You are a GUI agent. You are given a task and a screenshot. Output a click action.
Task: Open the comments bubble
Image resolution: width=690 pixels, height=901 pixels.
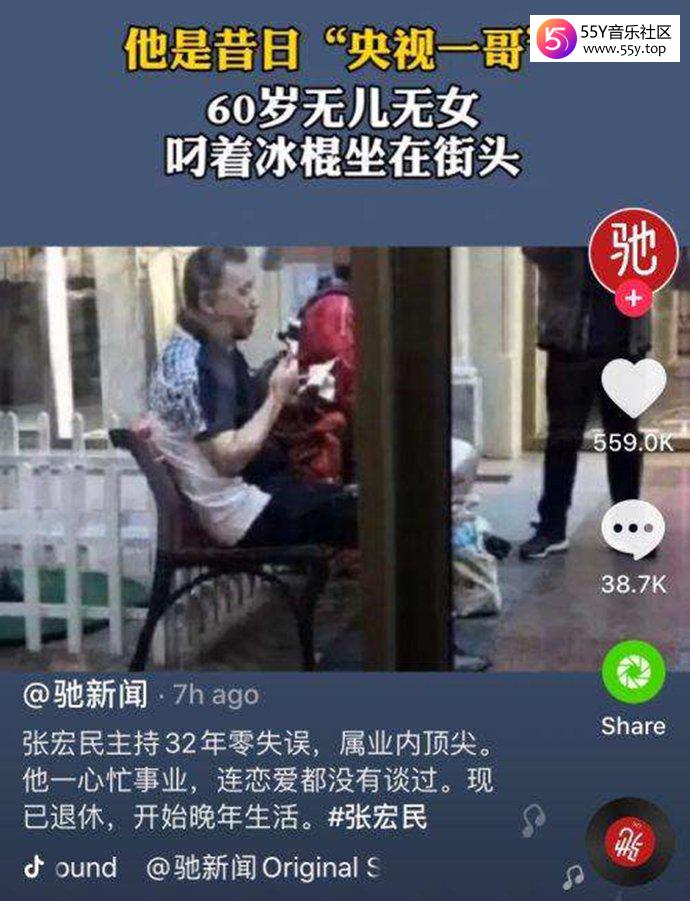pyautogui.click(x=633, y=530)
